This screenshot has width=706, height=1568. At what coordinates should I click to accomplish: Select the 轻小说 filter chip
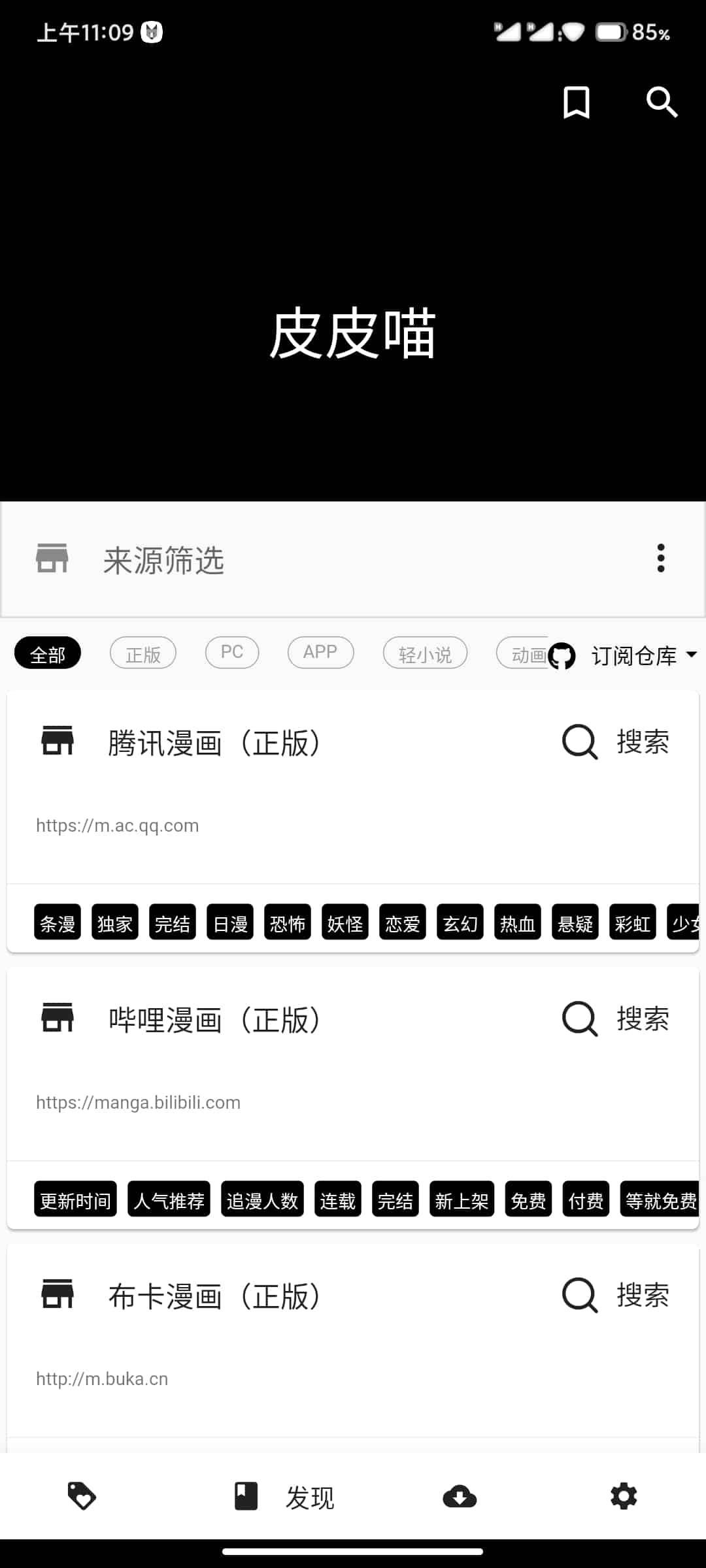click(425, 653)
